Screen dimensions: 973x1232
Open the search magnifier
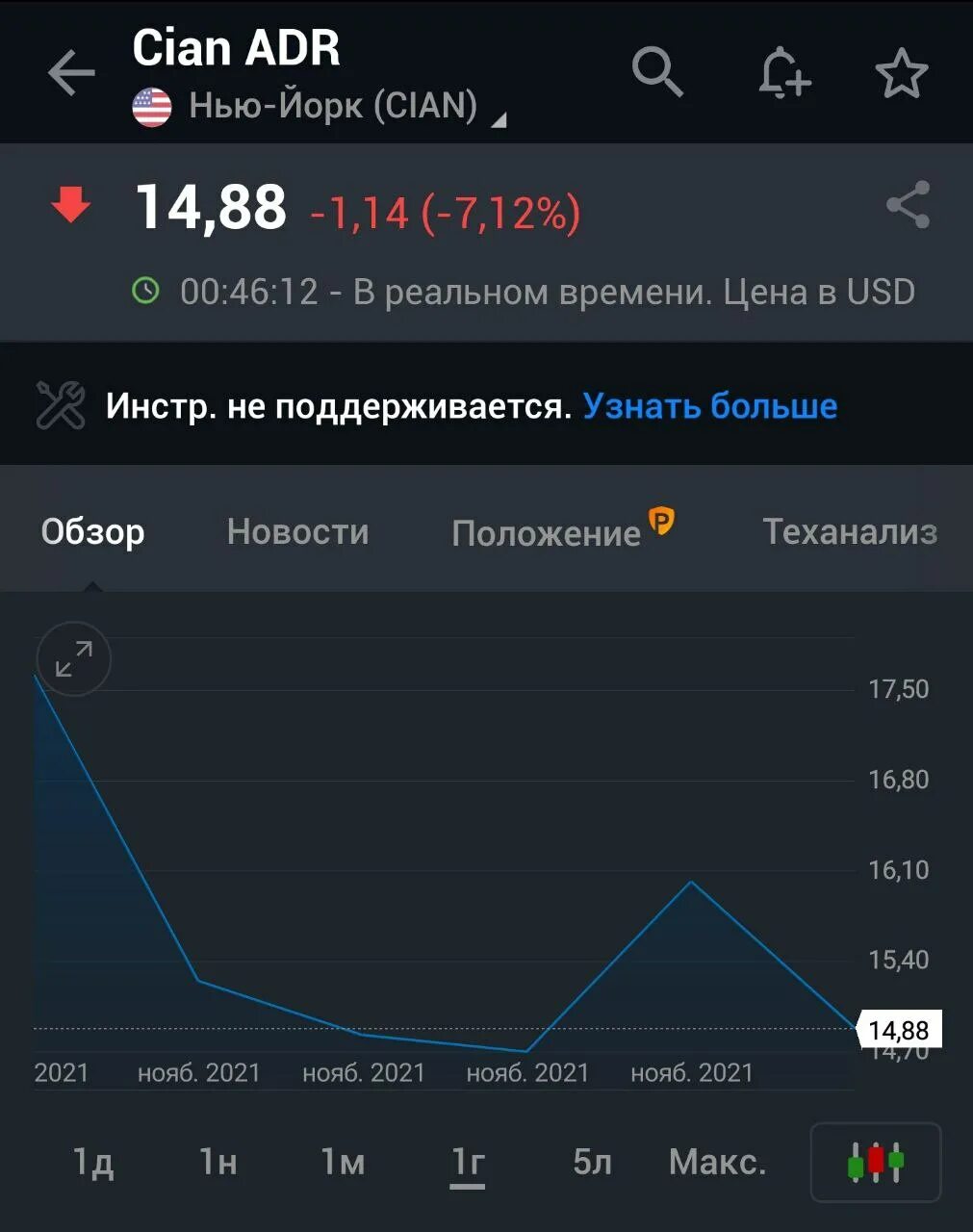pyautogui.click(x=657, y=72)
